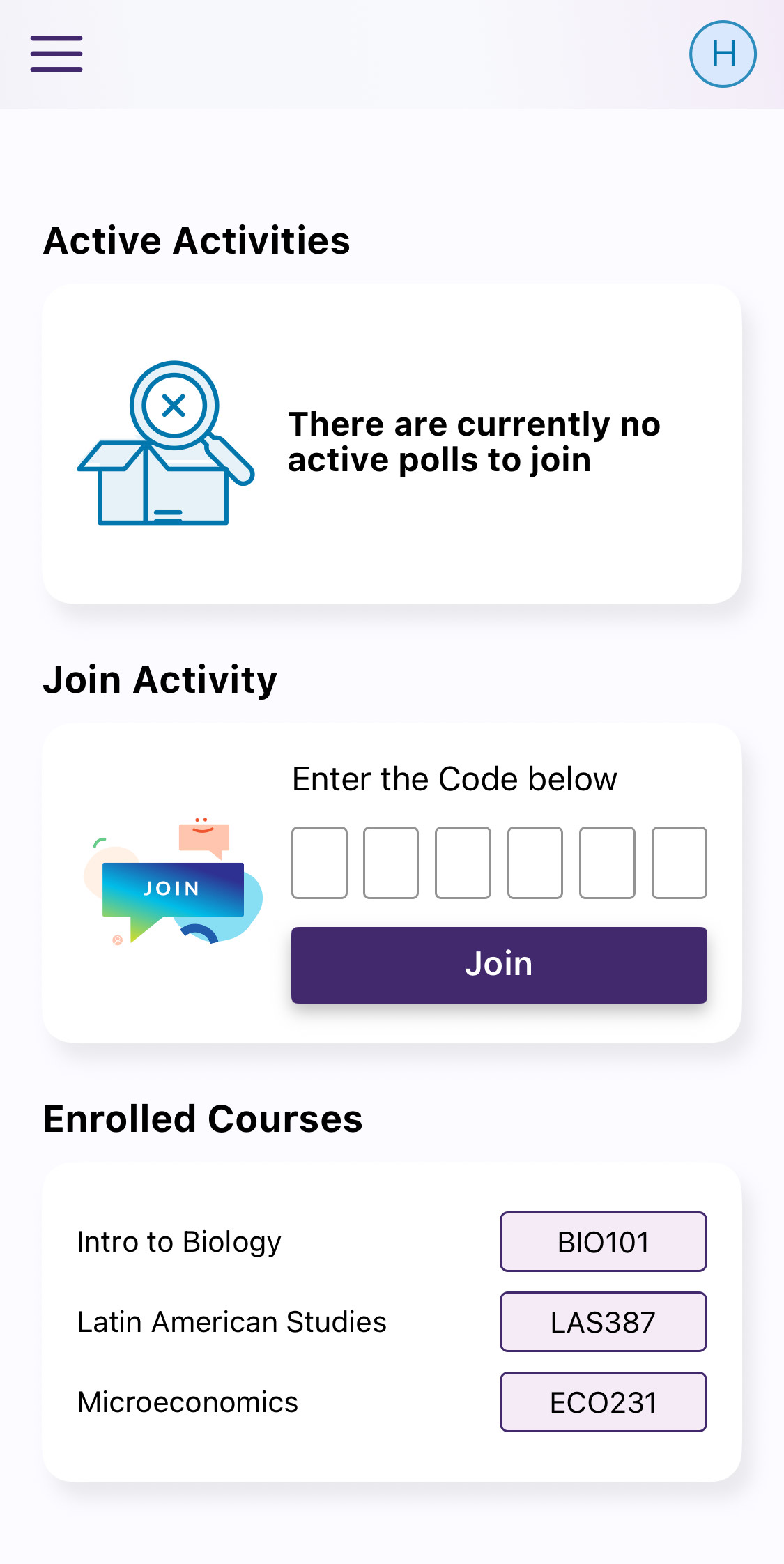Click the first code entry box
Image resolution: width=784 pixels, height=1564 pixels.
(319, 864)
